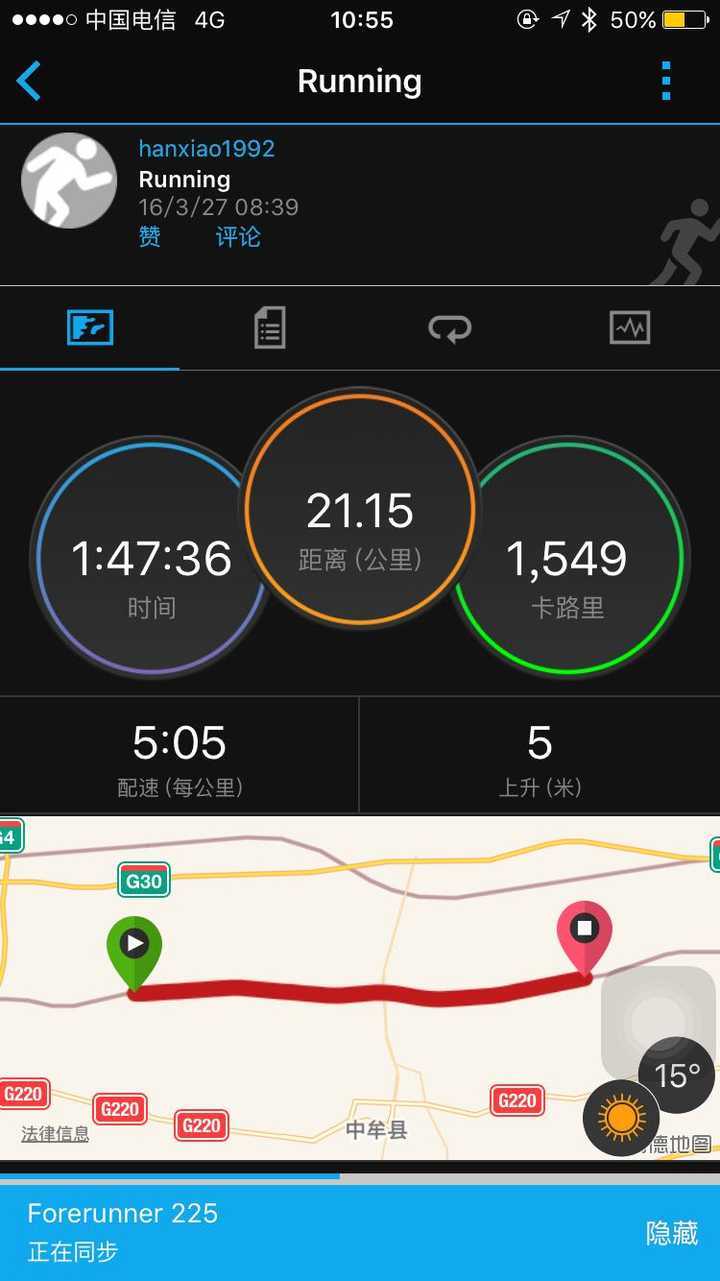
Task: Tap the sunny weather icon
Action: [621, 1117]
